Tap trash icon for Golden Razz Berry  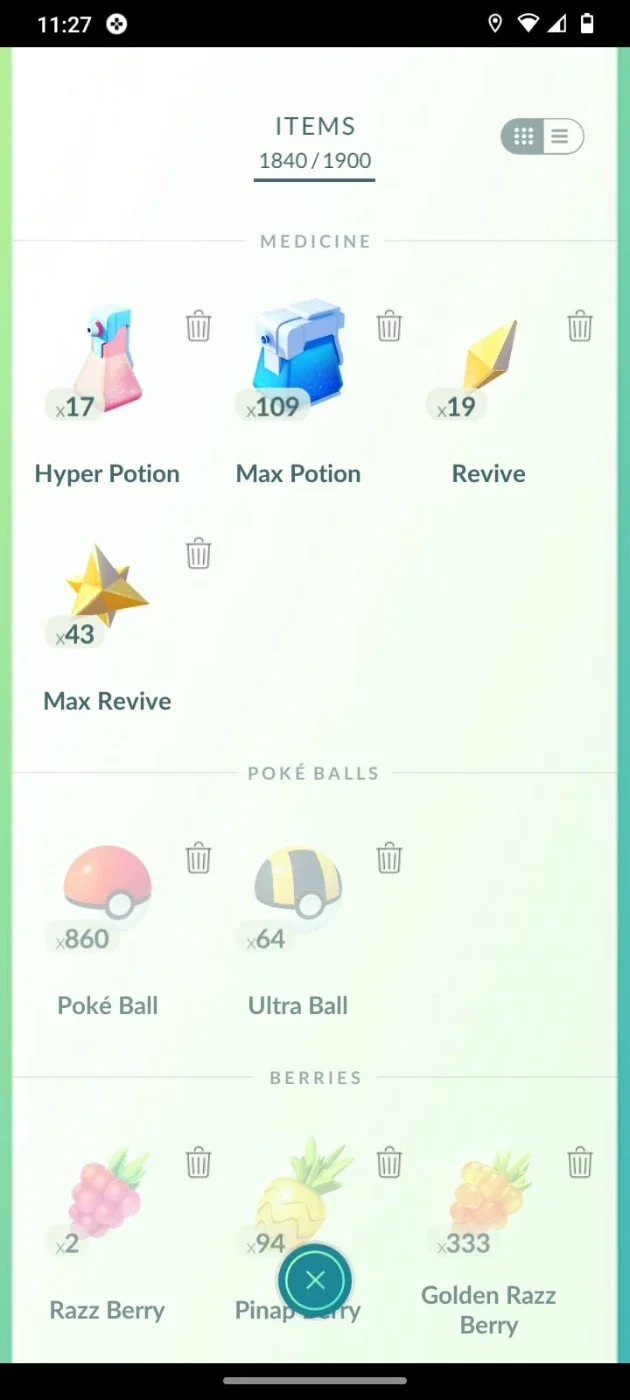pyautogui.click(x=580, y=1162)
